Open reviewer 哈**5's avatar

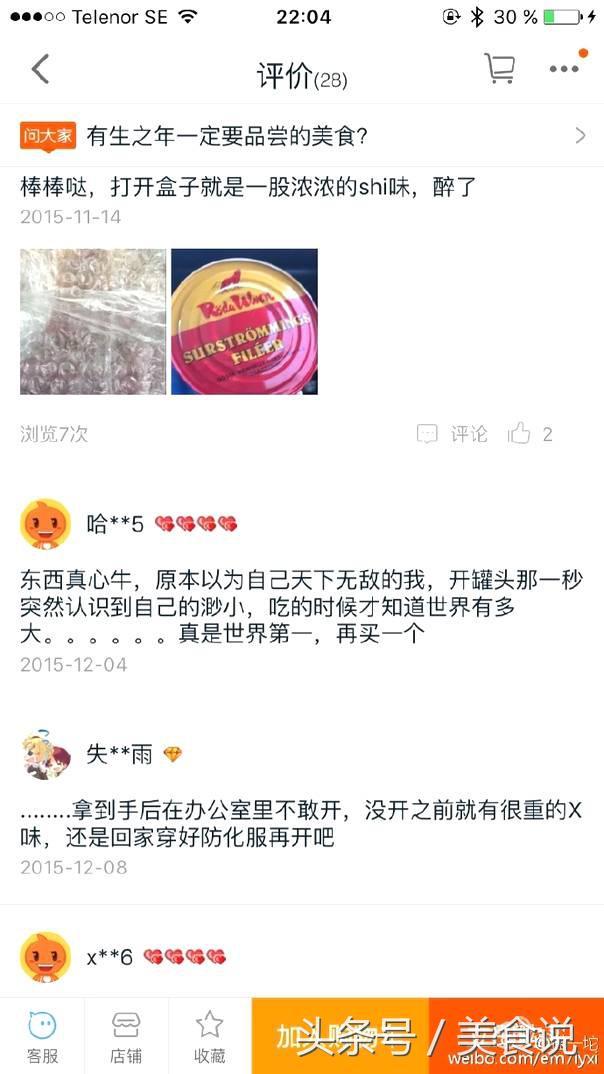click(45, 524)
